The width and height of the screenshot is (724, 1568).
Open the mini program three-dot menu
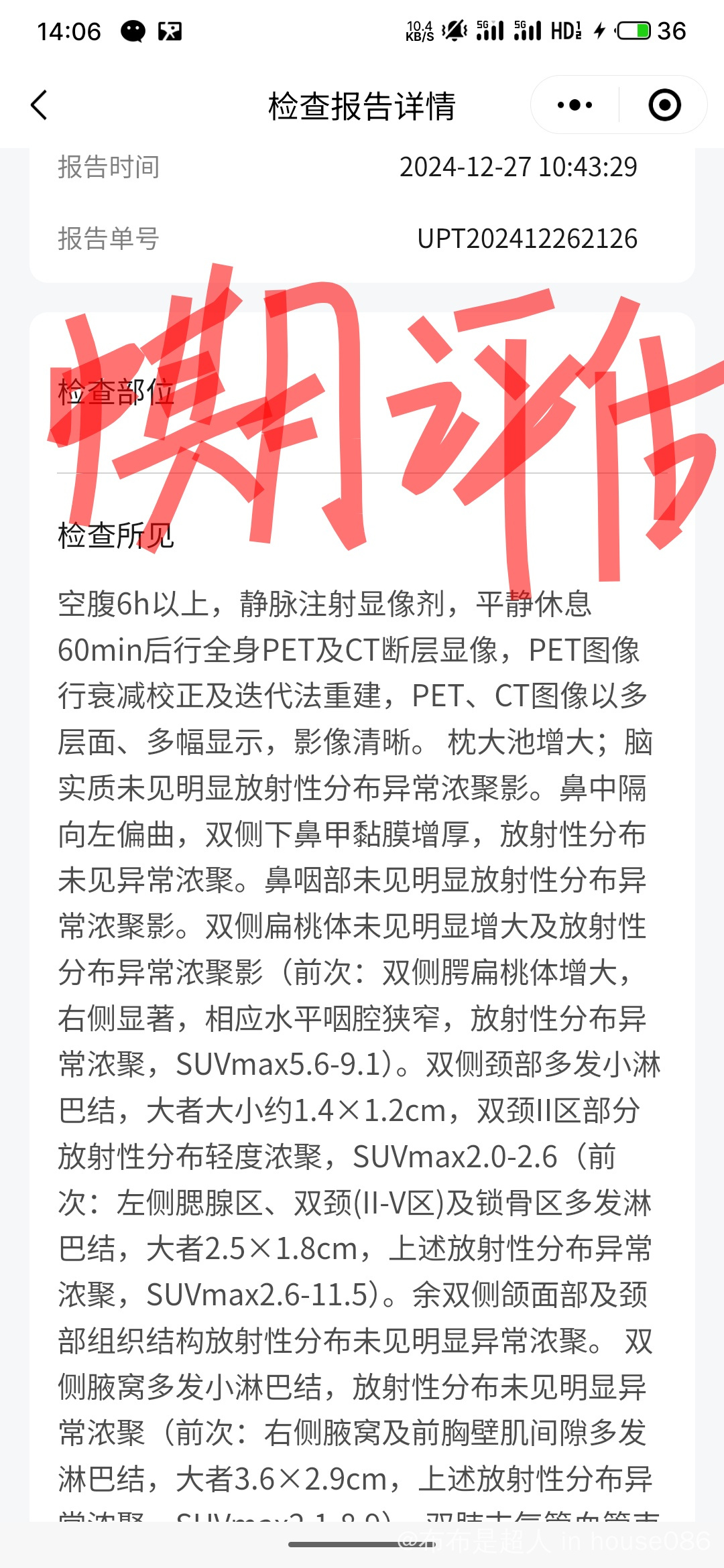pos(575,105)
